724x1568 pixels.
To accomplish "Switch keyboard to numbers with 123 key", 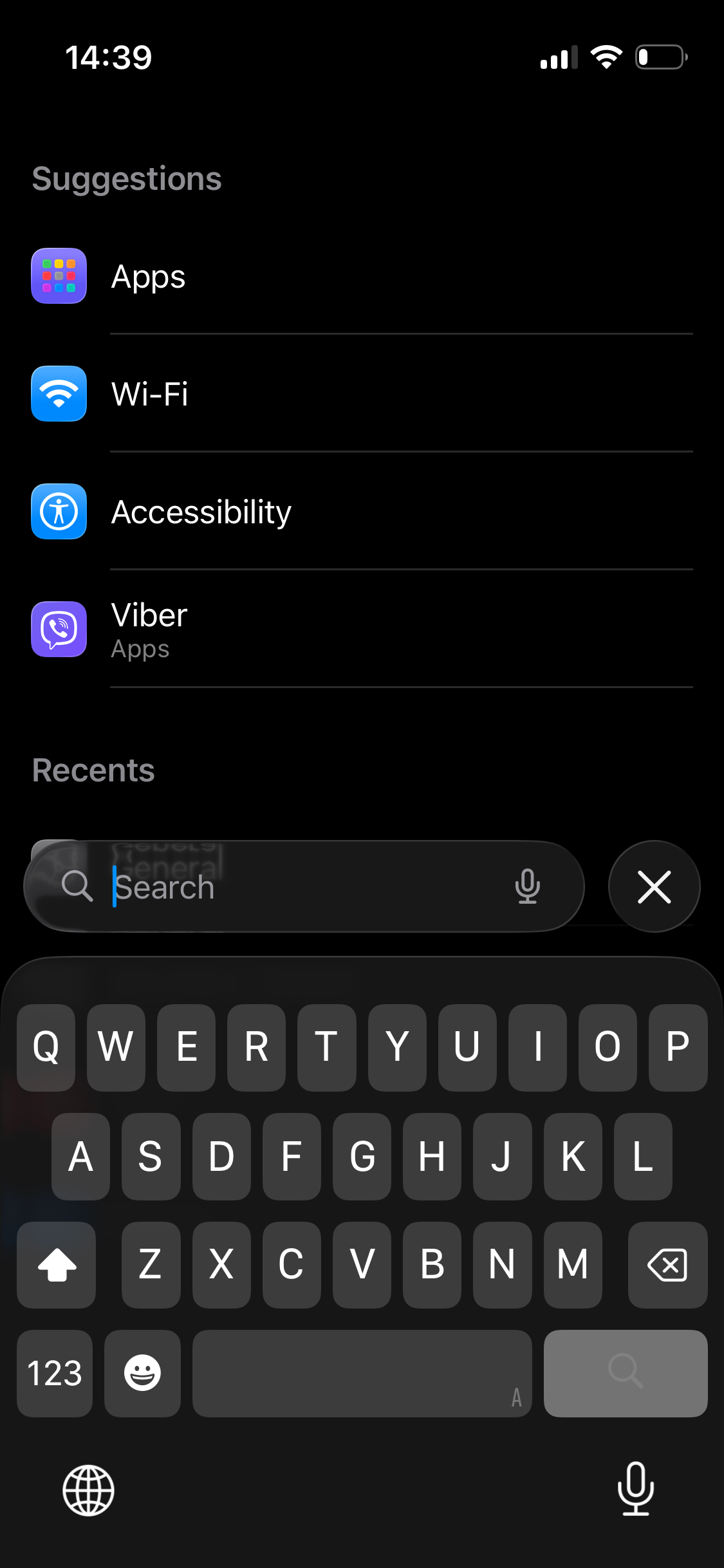I will point(55,1373).
